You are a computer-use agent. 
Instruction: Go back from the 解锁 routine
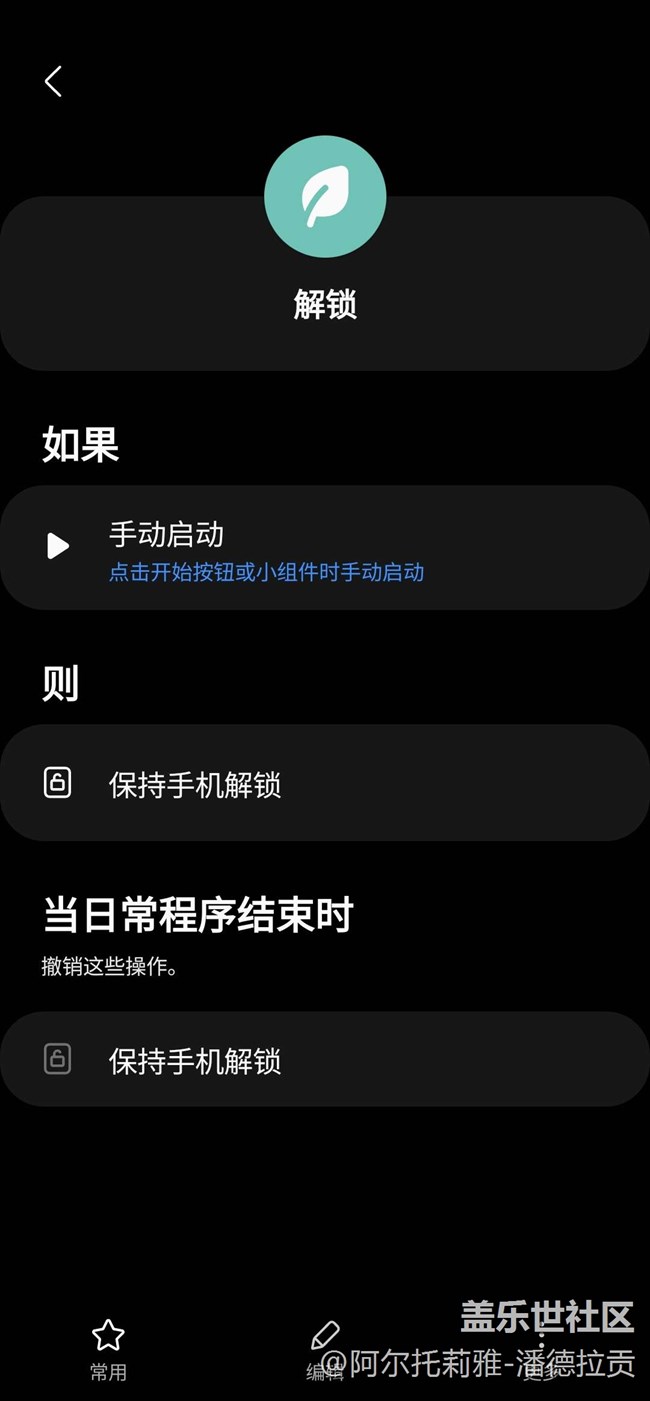tap(54, 81)
